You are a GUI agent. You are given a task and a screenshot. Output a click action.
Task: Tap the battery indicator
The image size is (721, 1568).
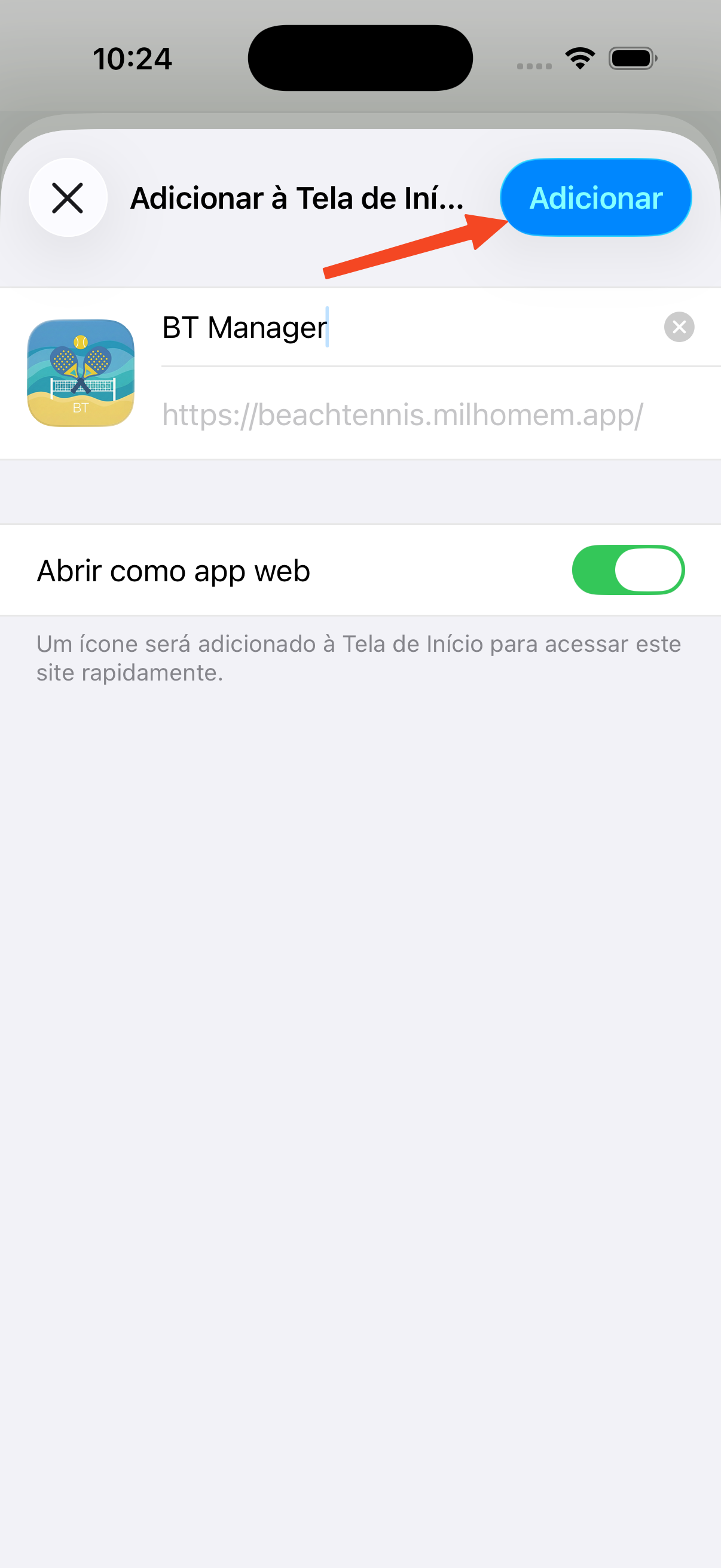[x=631, y=58]
